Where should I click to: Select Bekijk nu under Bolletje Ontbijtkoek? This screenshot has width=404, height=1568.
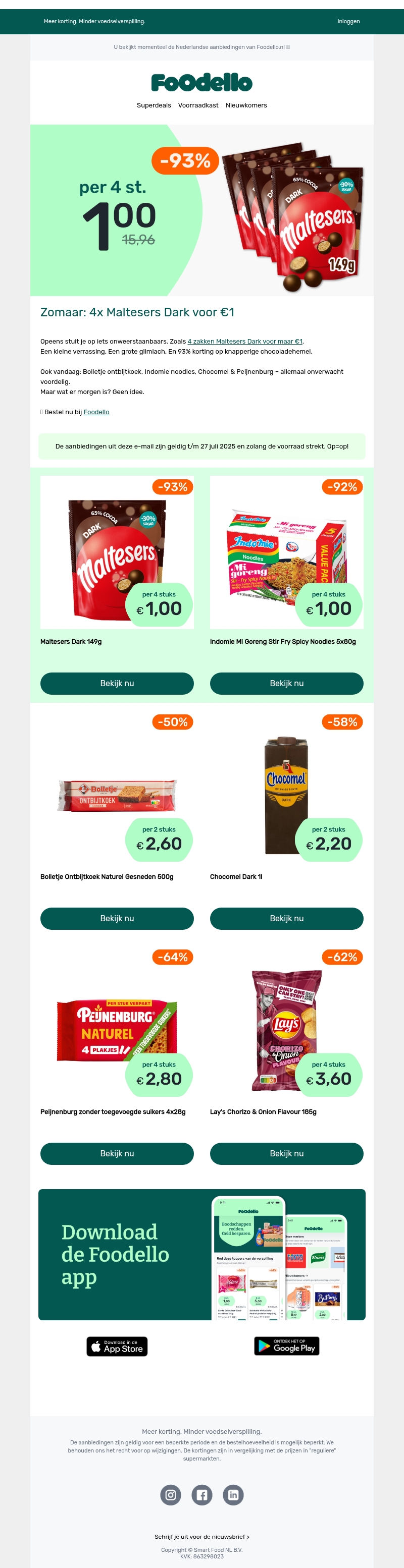click(117, 919)
